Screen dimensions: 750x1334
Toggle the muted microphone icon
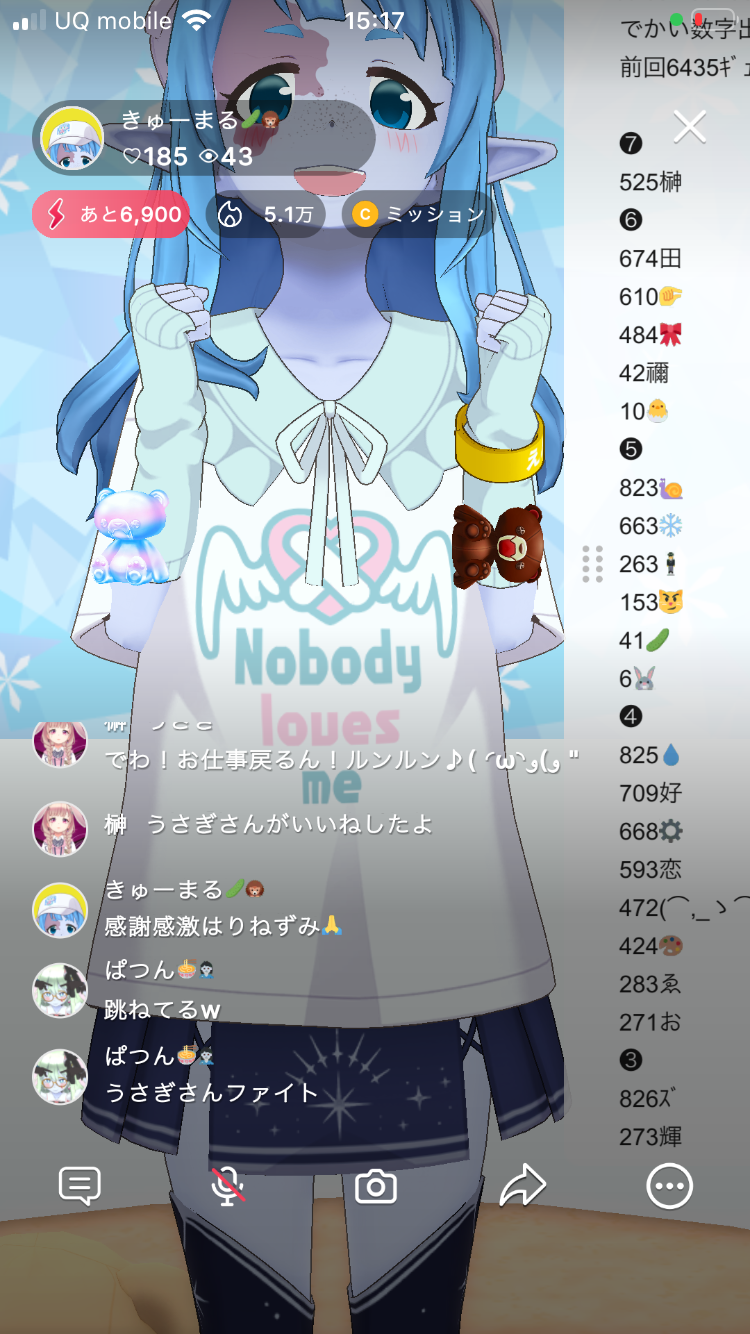228,1187
